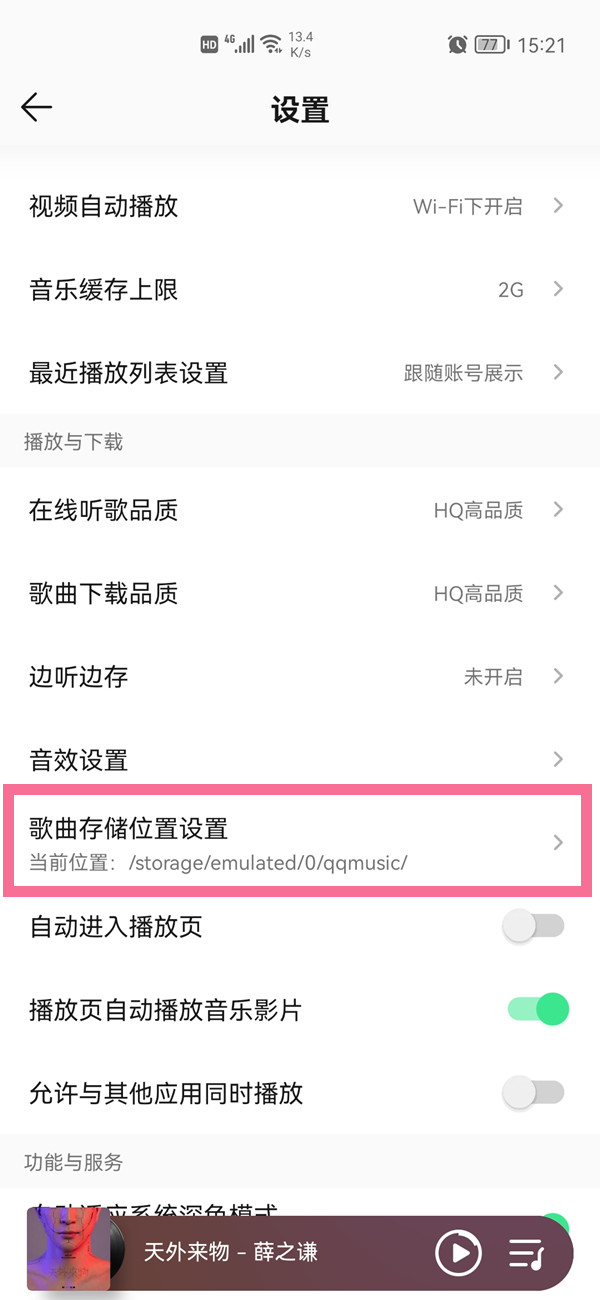Play 天外来物 in the mini player
600x1300 pixels.
pos(458,1252)
